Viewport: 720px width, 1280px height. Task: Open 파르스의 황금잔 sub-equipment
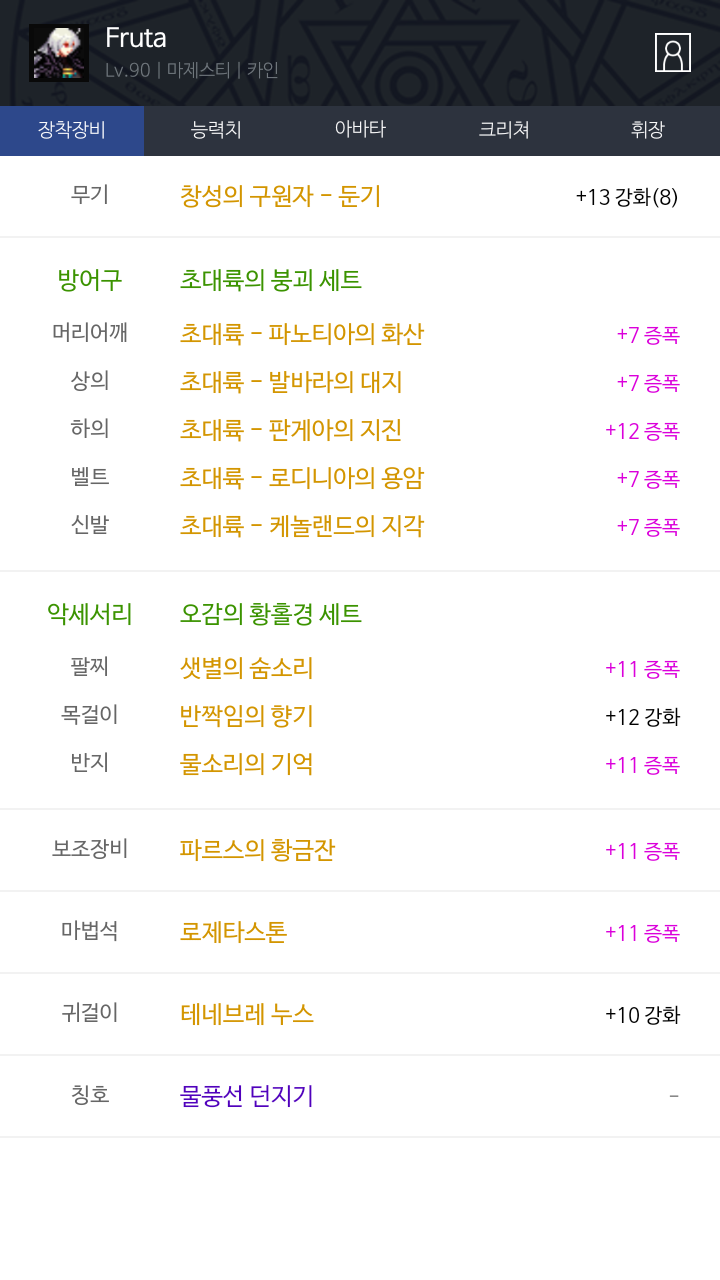[257, 850]
